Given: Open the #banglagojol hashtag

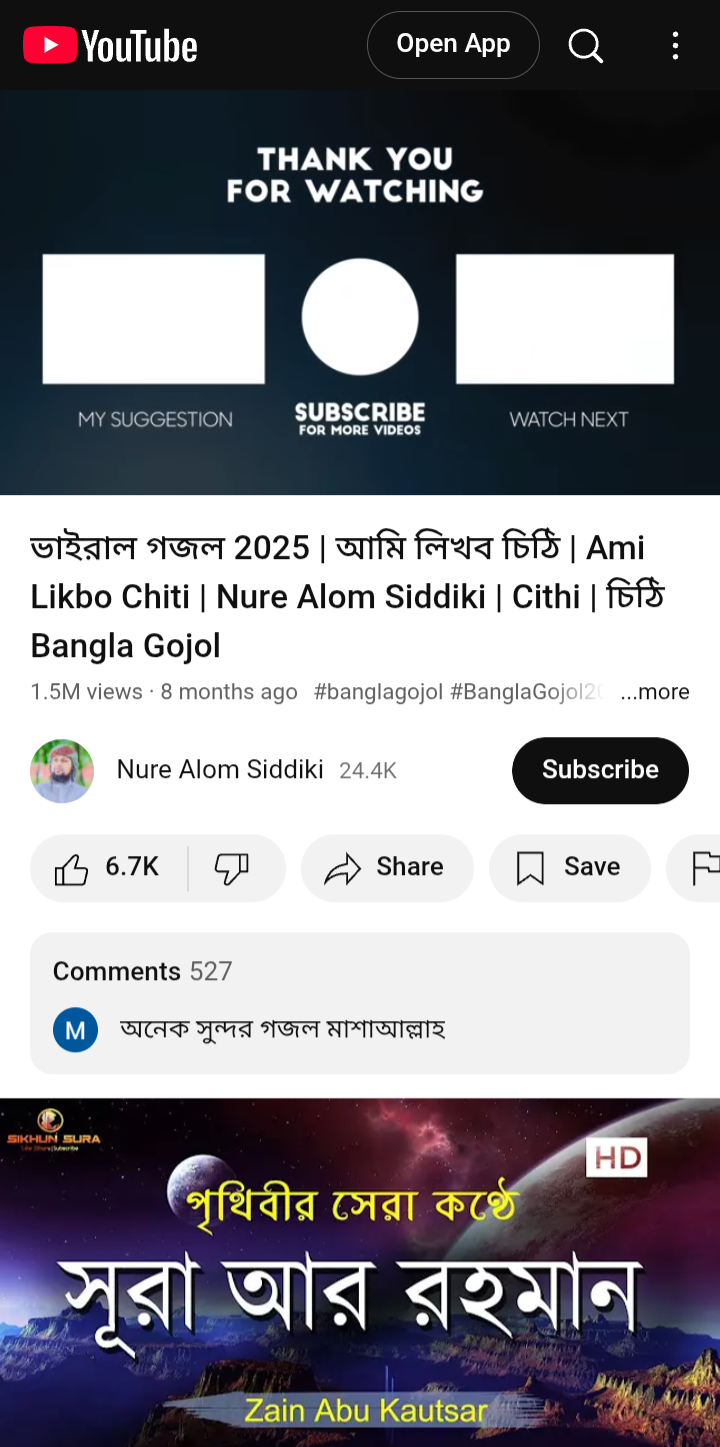Looking at the screenshot, I should point(378,692).
